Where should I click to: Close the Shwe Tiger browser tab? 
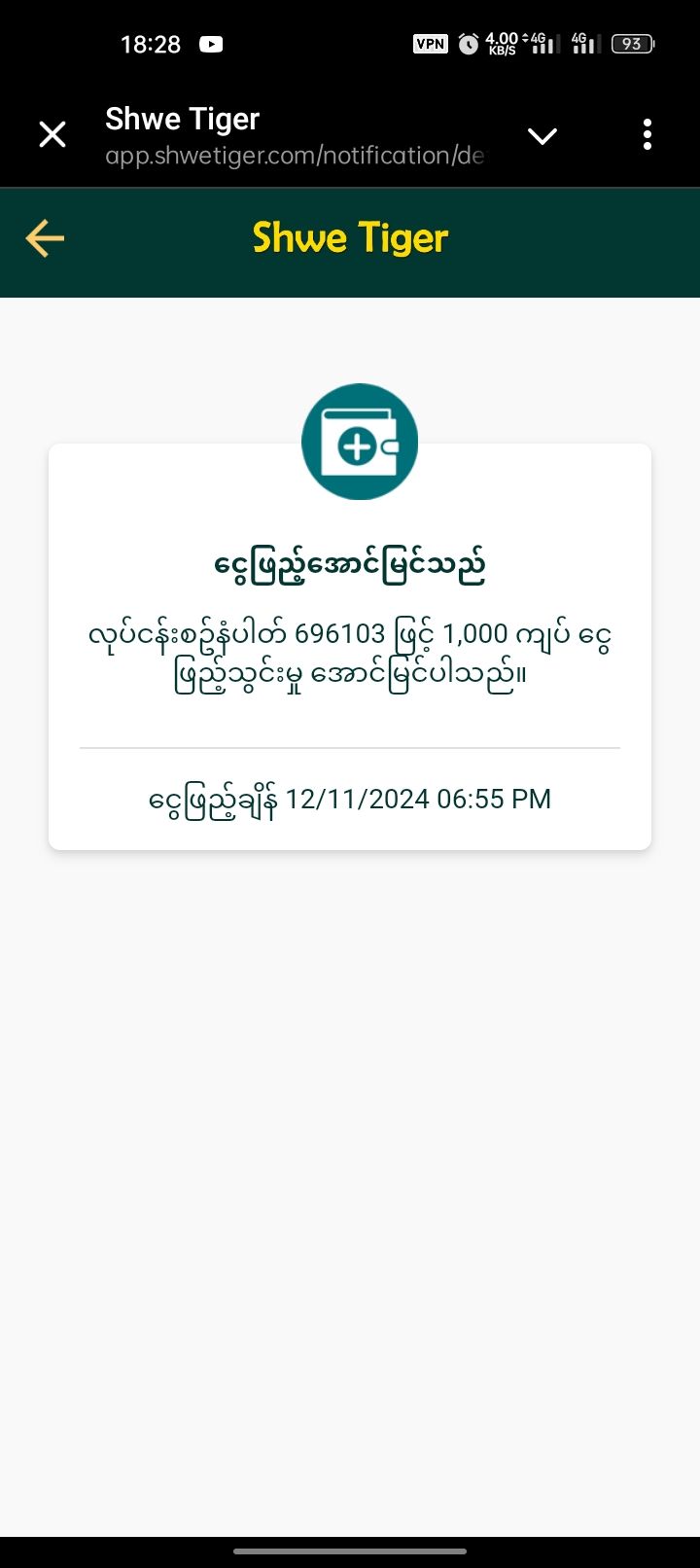pyautogui.click(x=52, y=134)
